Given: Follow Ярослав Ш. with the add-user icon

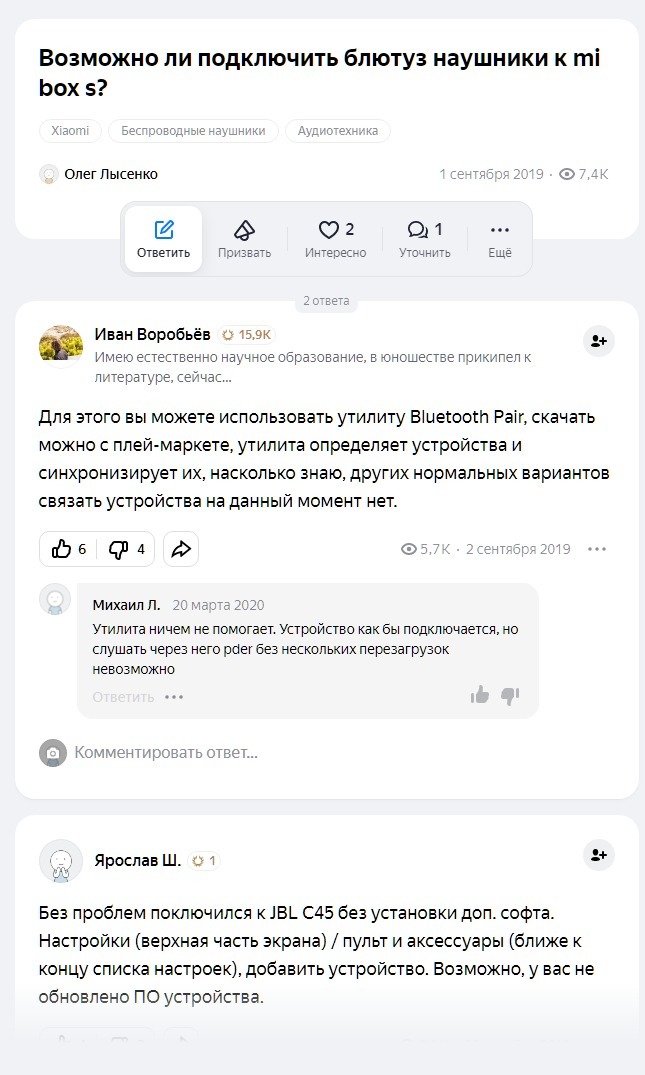Looking at the screenshot, I should pyautogui.click(x=598, y=855).
